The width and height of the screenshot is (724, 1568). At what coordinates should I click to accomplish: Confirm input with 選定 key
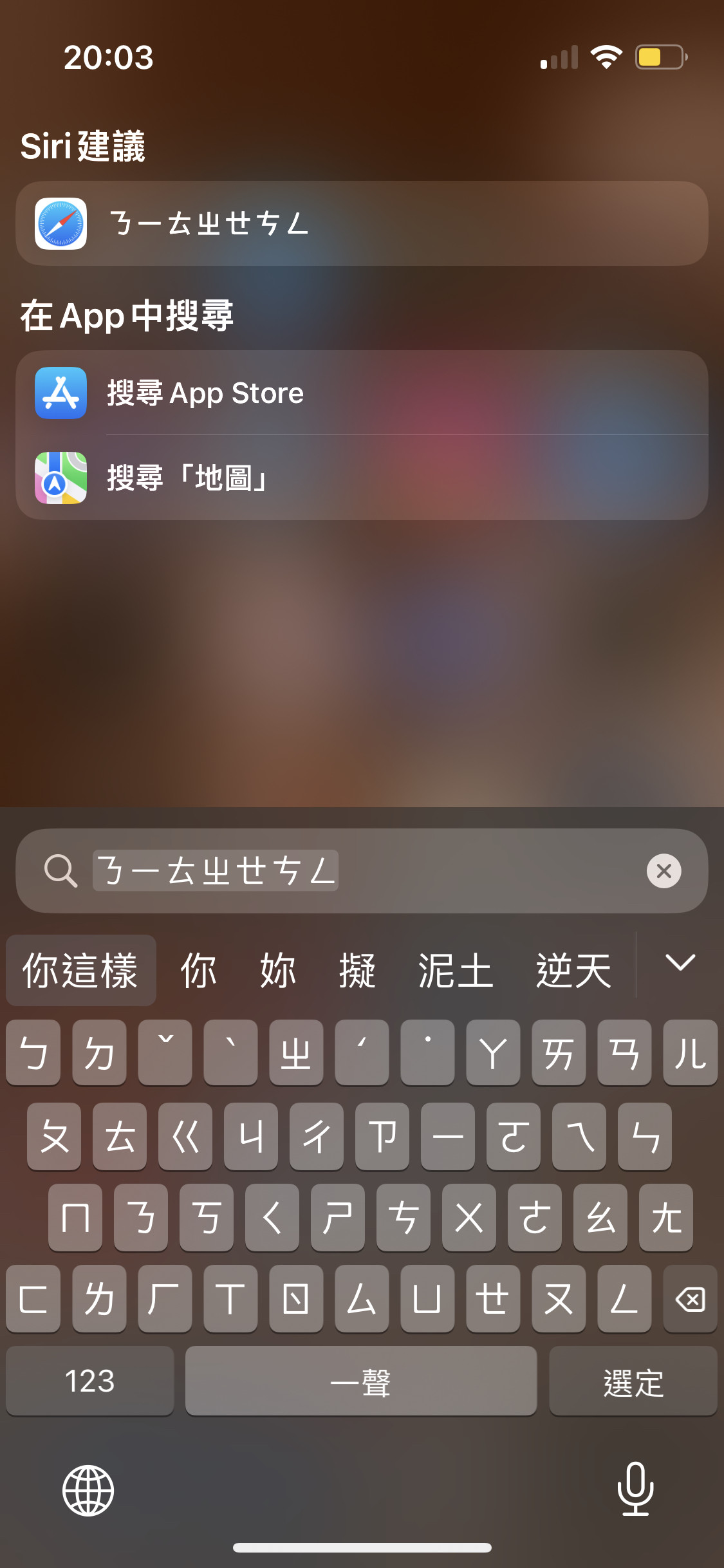click(x=633, y=1381)
